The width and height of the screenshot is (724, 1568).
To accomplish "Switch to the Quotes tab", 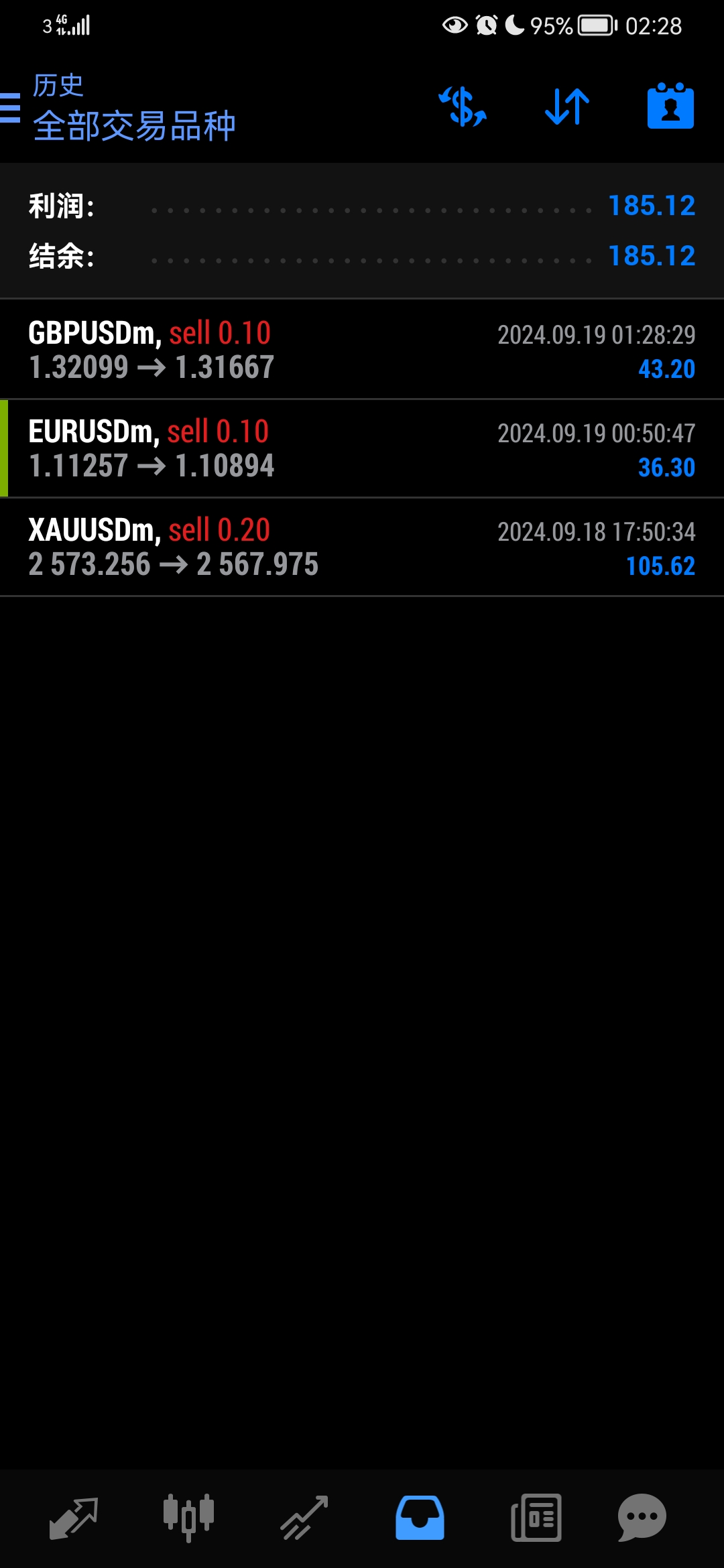I will tap(74, 1518).
